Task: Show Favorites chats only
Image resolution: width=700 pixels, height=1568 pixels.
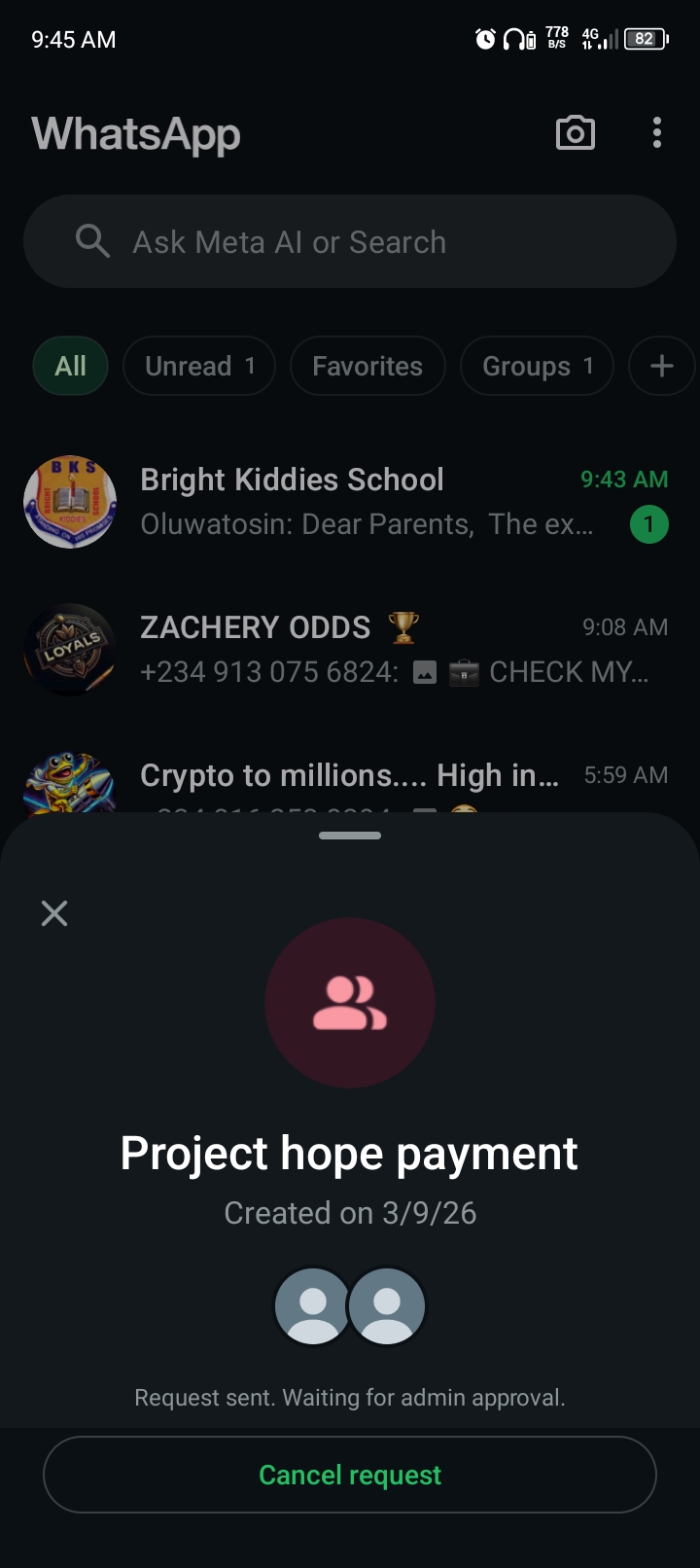Action: [367, 366]
